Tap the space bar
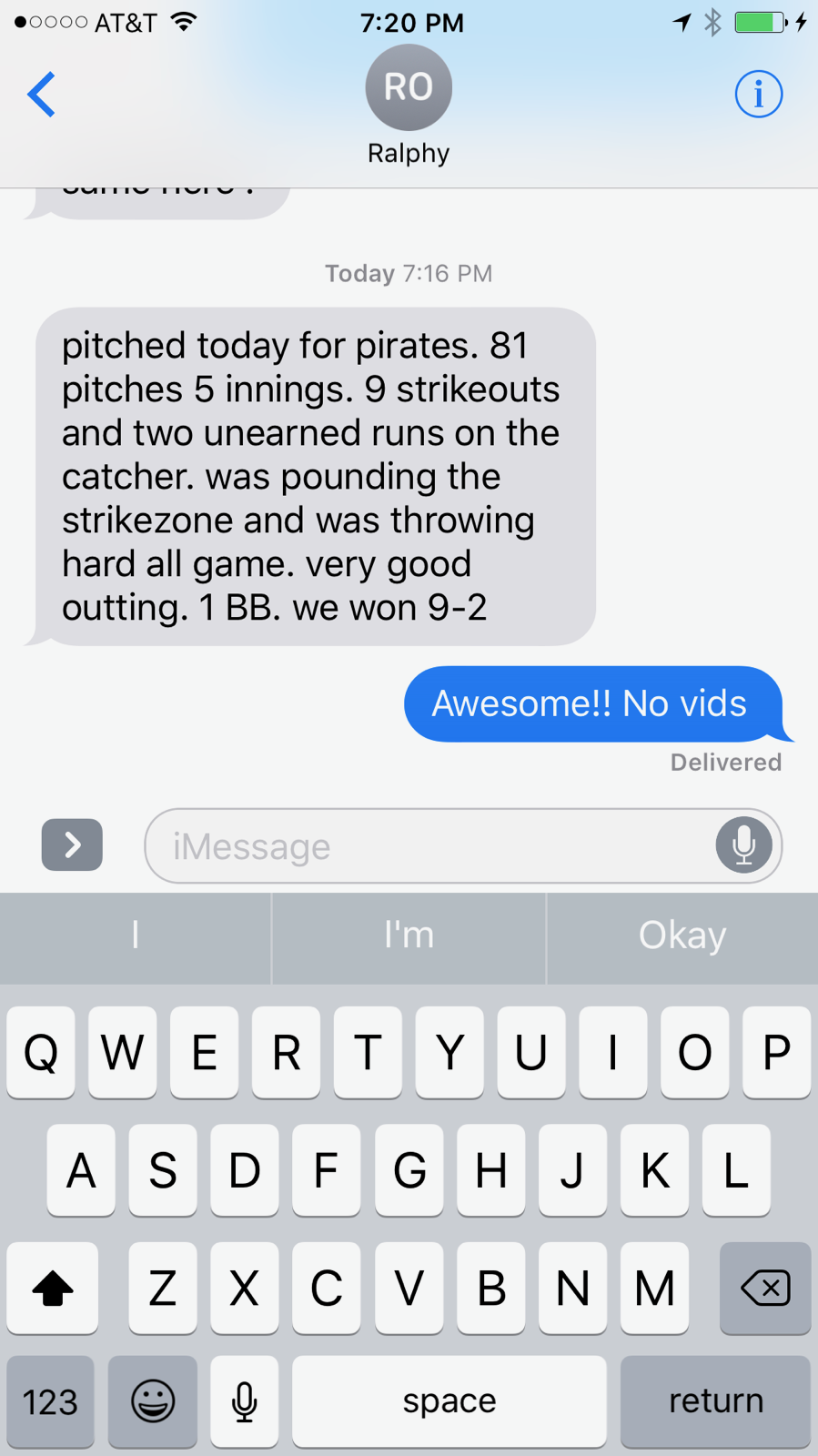 click(449, 1401)
